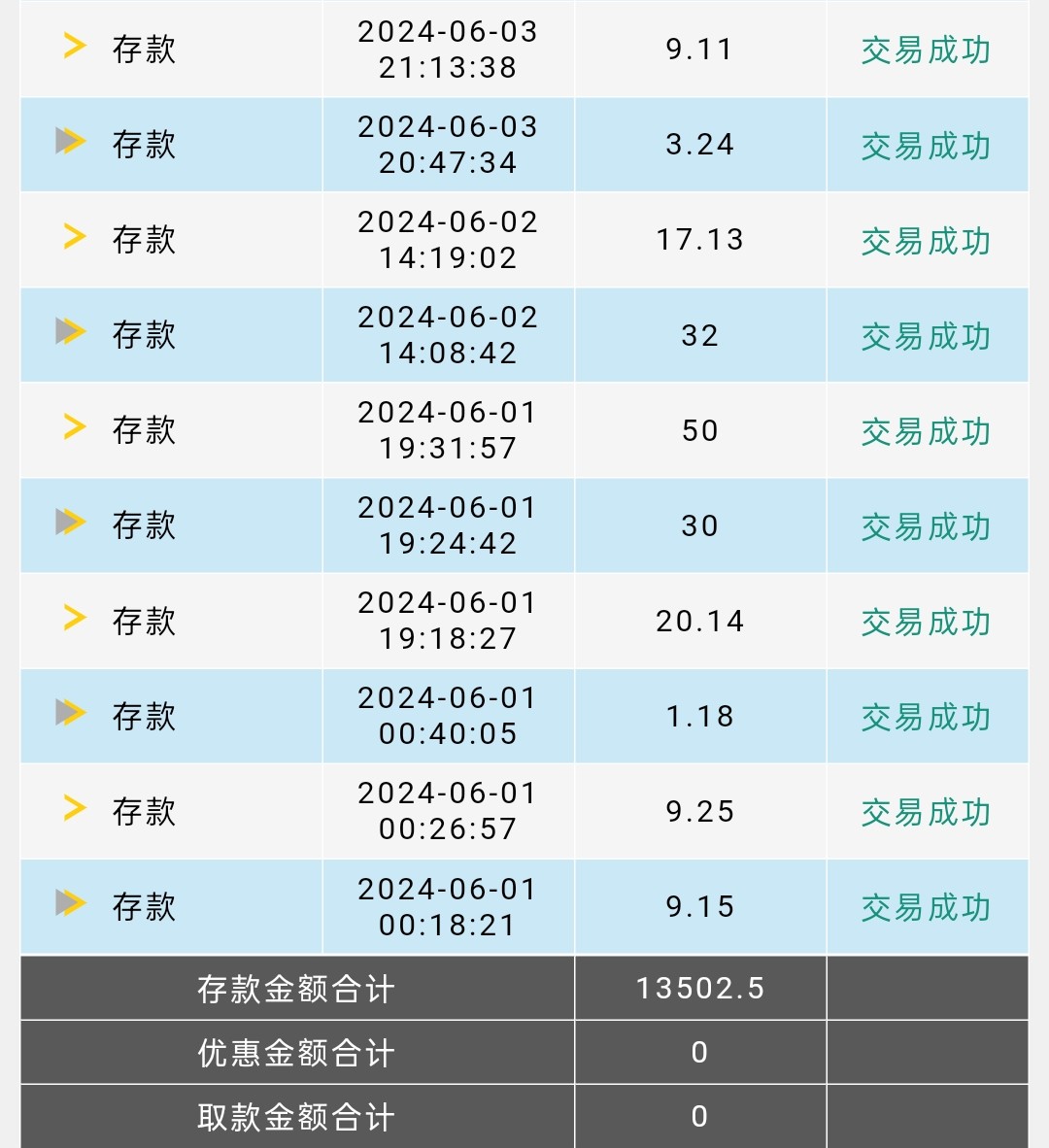Expand the 20.14 deposit transaction
This screenshot has width=1049, height=1148.
75,617
